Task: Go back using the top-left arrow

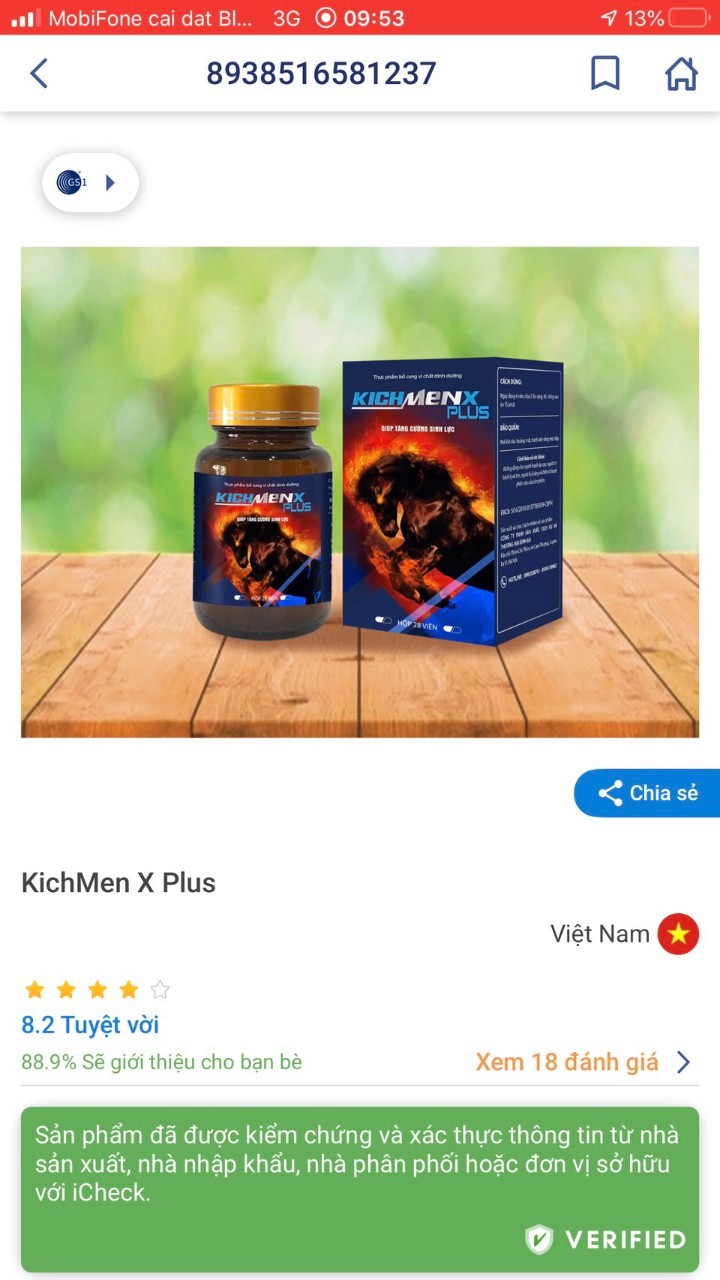Action: (x=39, y=73)
